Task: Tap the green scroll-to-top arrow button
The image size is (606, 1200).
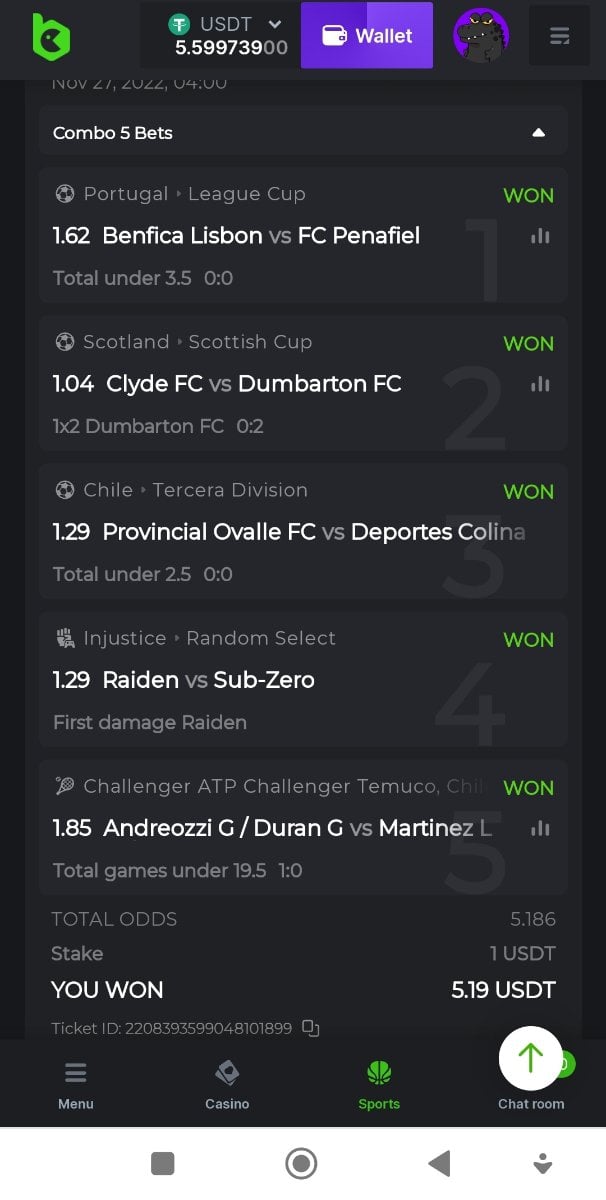Action: [x=530, y=1058]
